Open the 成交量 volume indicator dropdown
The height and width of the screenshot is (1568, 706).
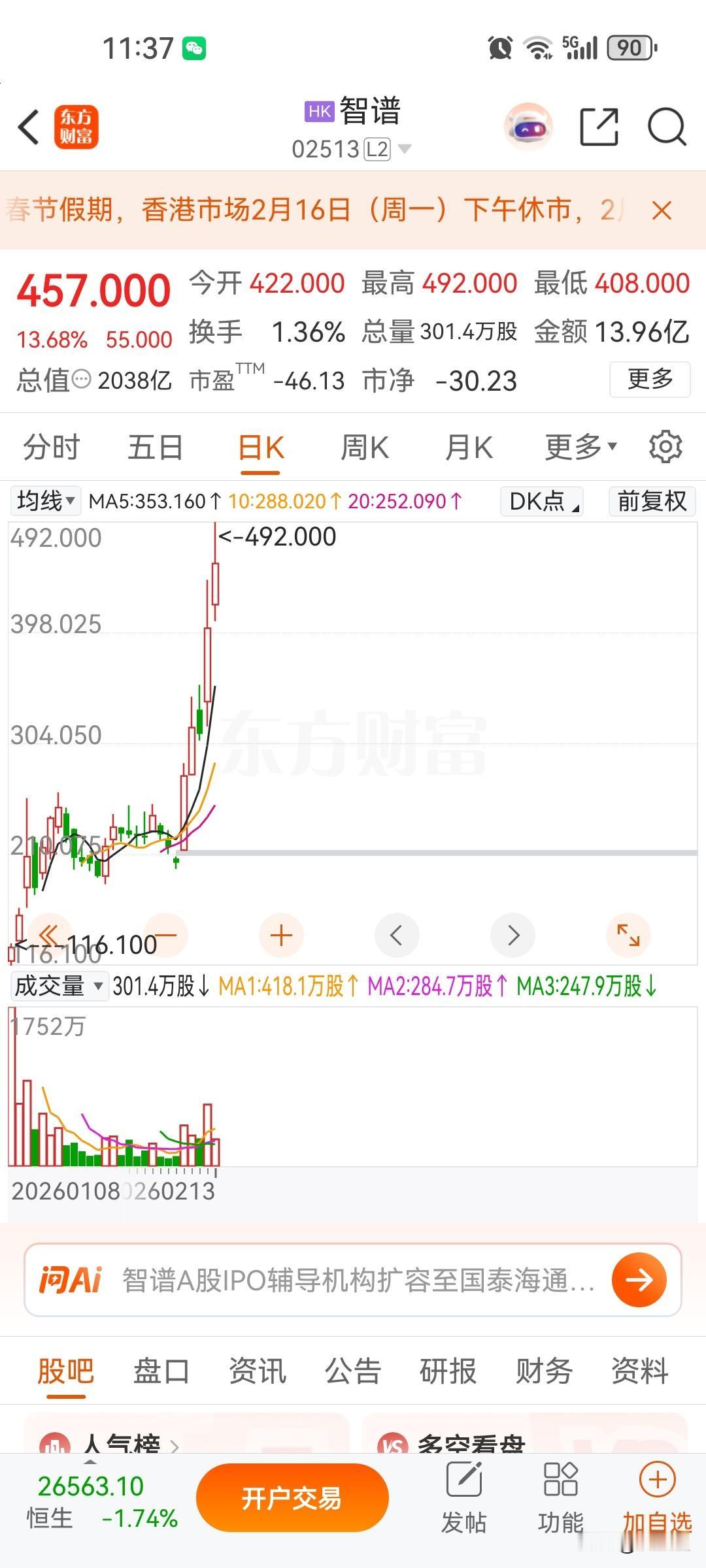(x=58, y=988)
